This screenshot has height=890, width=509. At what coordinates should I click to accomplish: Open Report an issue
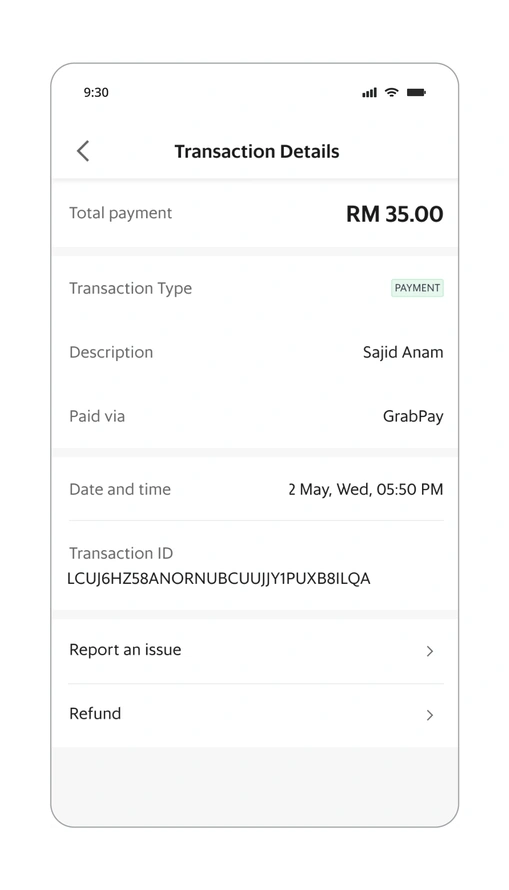pyautogui.click(x=255, y=650)
